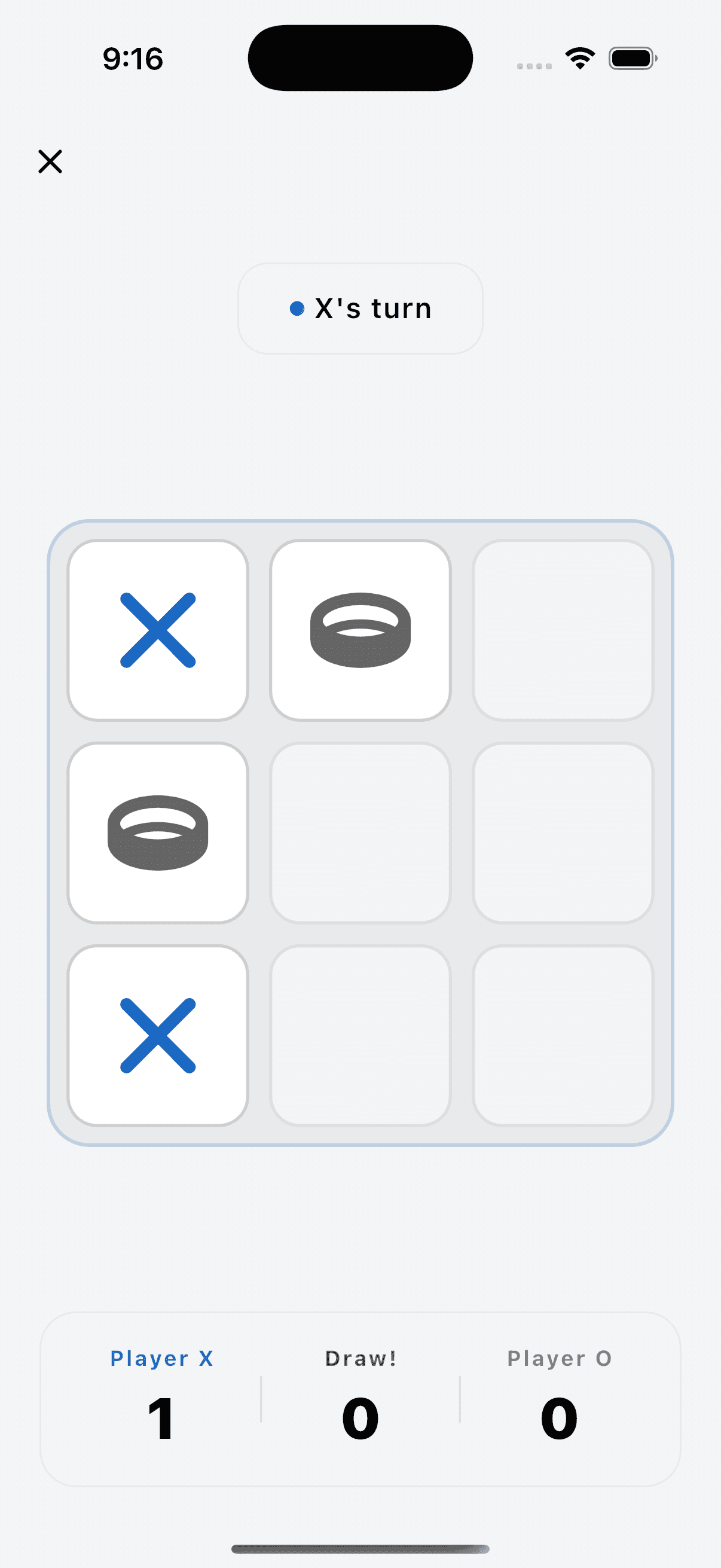Viewport: 721px width, 1568px height.
Task: Close the game with the X button
Action: click(50, 161)
